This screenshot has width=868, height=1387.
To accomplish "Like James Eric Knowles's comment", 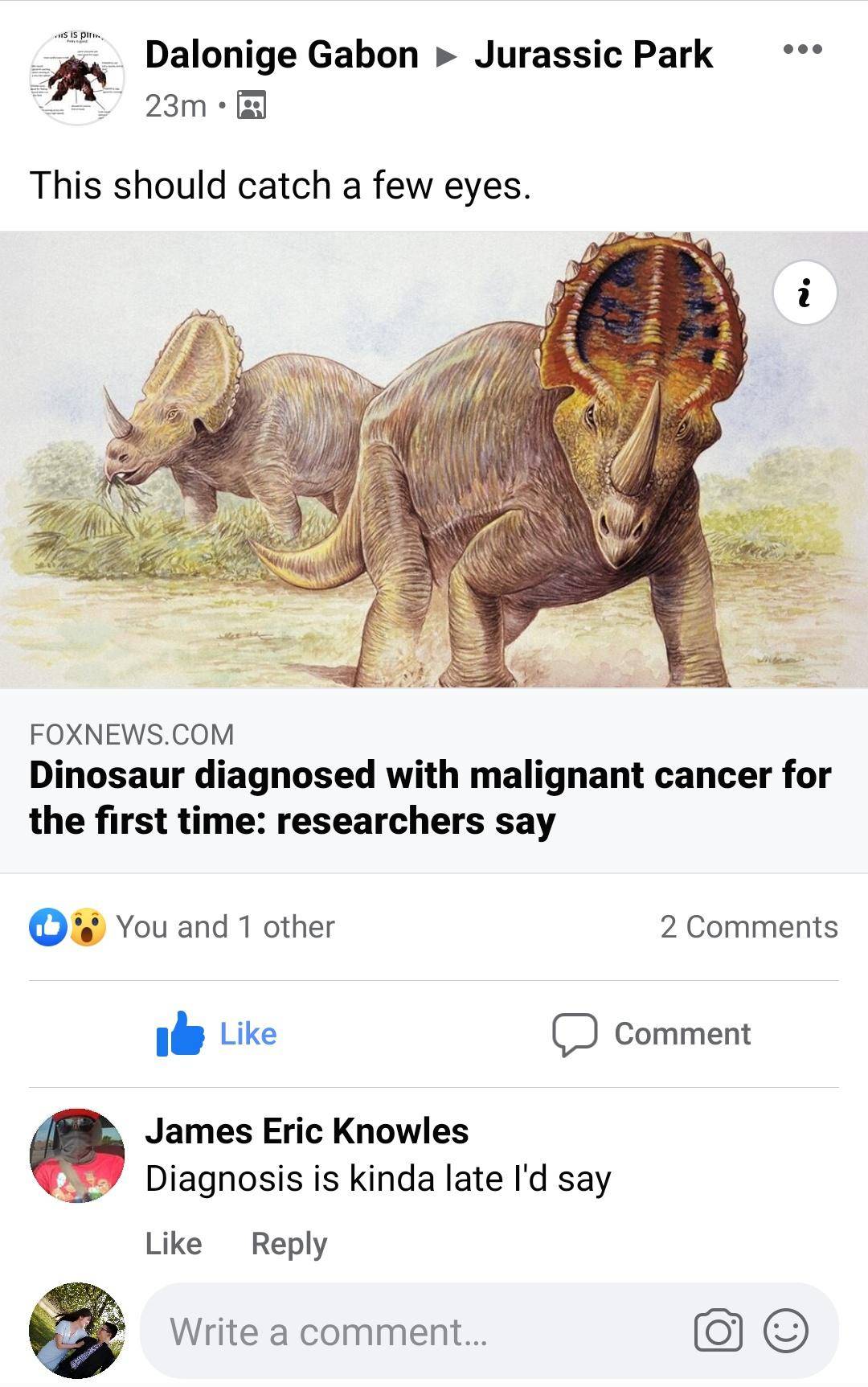I will click(x=174, y=1243).
